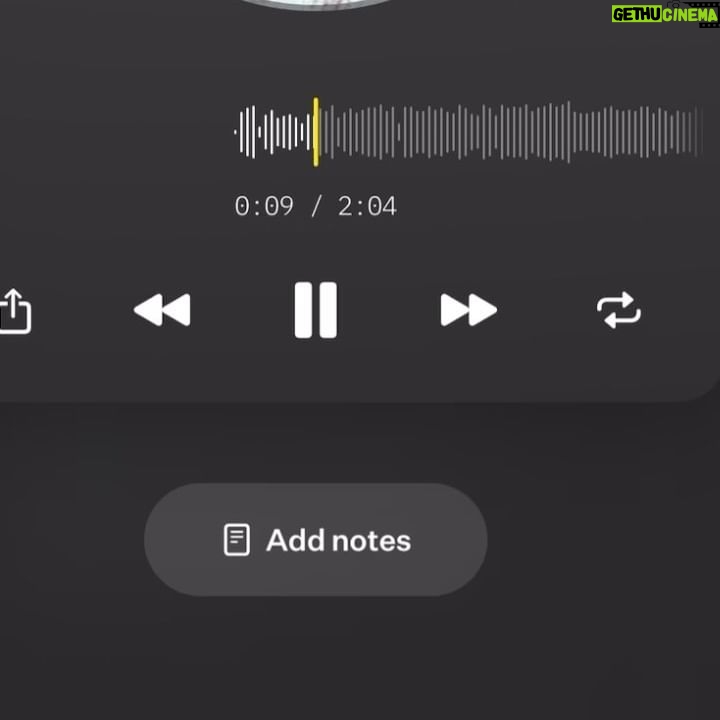Fast forward the audio track
The image size is (720, 720).
coord(468,310)
